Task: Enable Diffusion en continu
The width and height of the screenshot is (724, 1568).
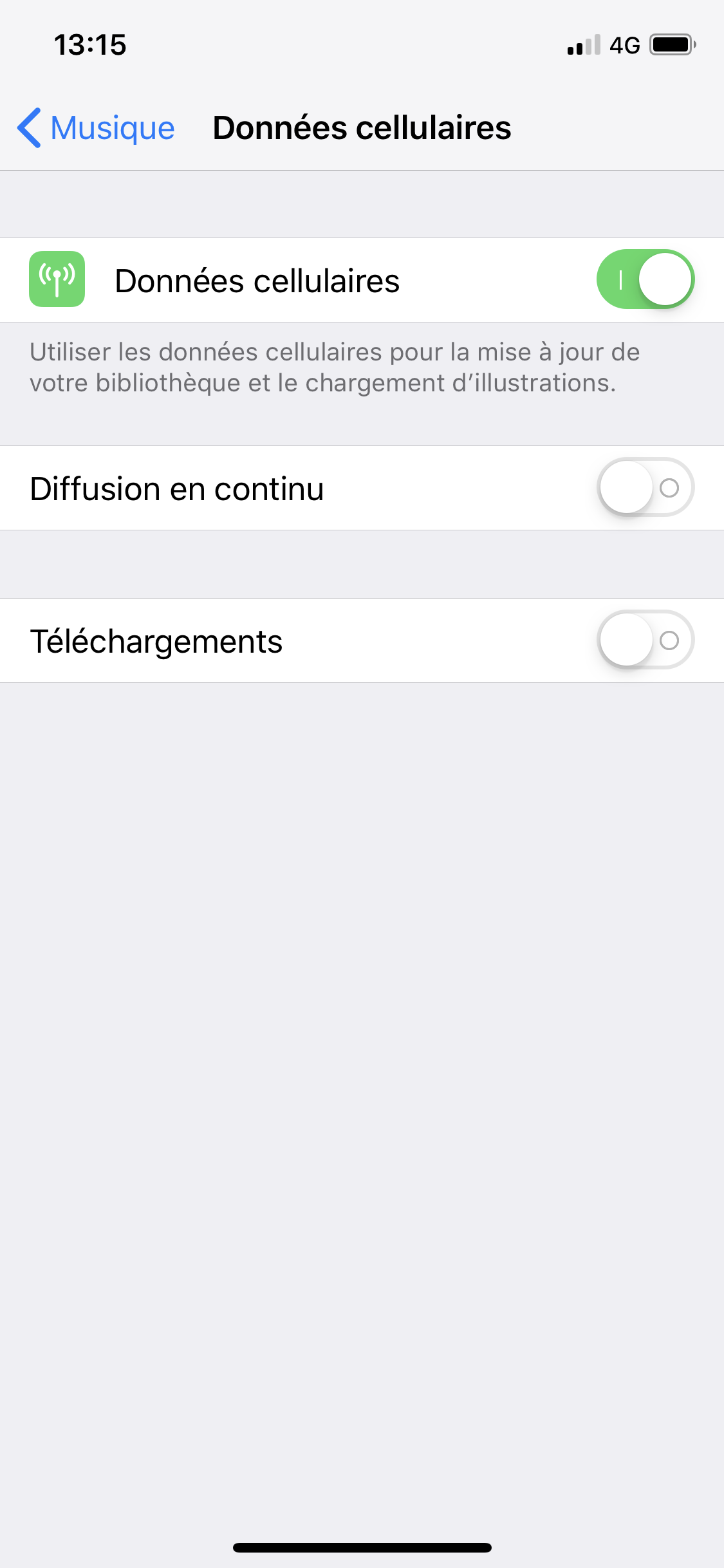Action: point(645,487)
